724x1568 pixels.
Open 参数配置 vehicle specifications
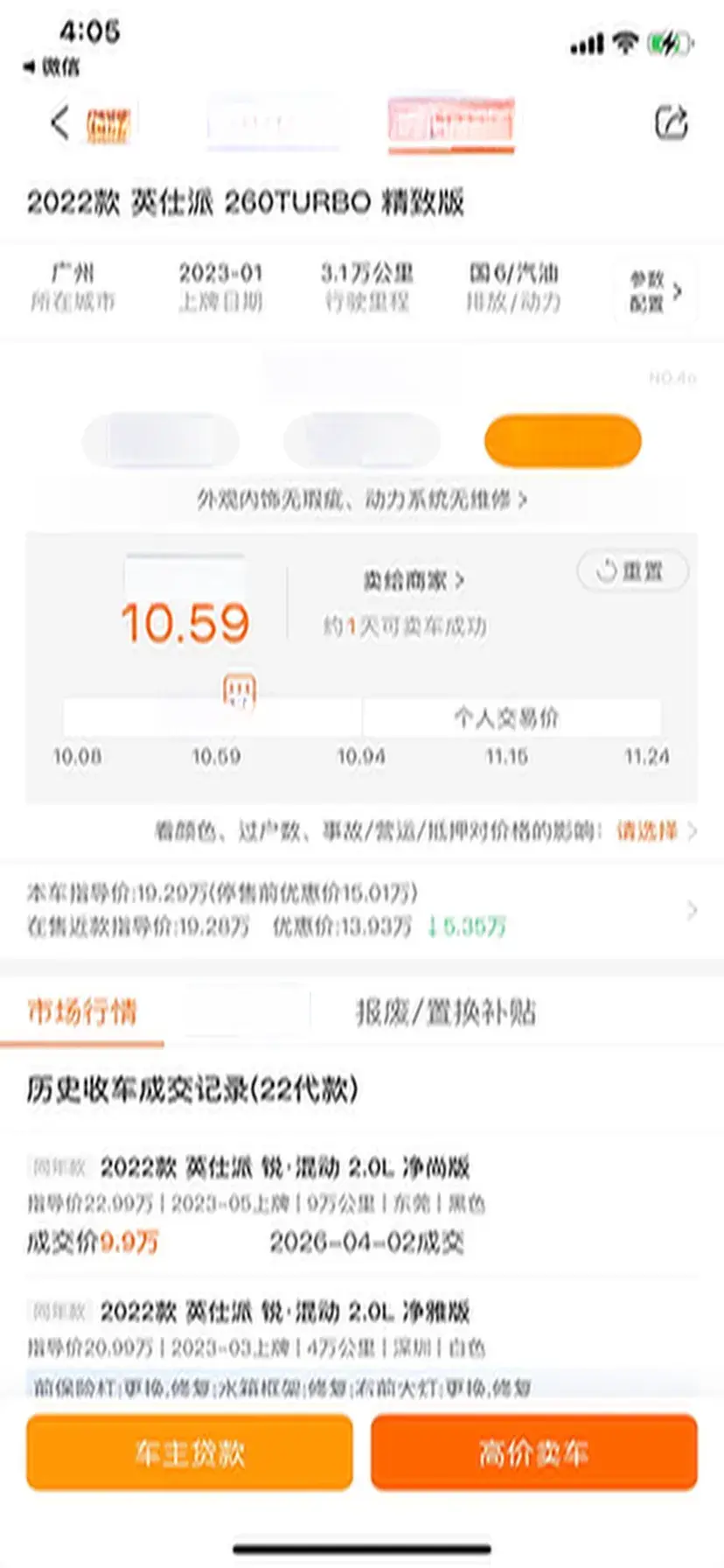(656, 291)
